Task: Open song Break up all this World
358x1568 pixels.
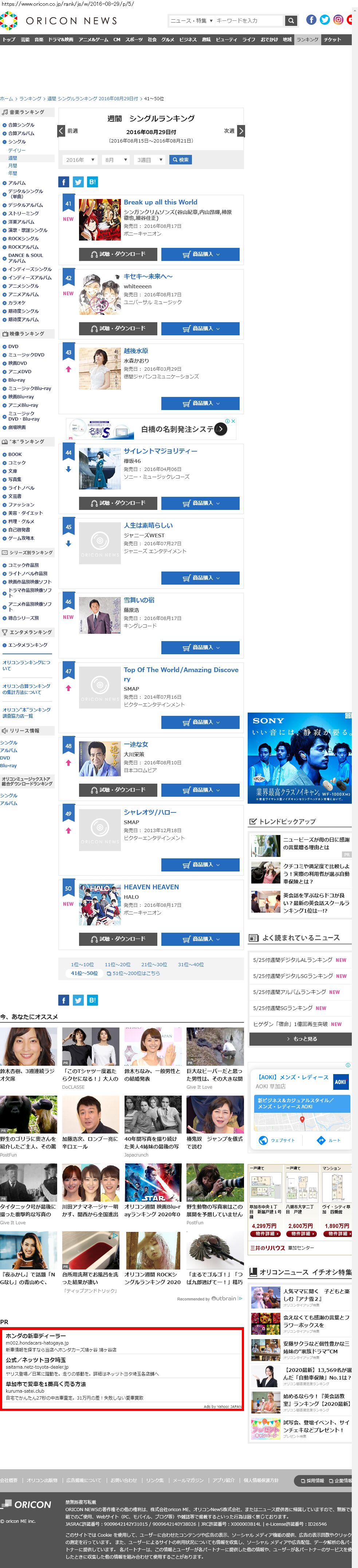Action: coord(161,202)
